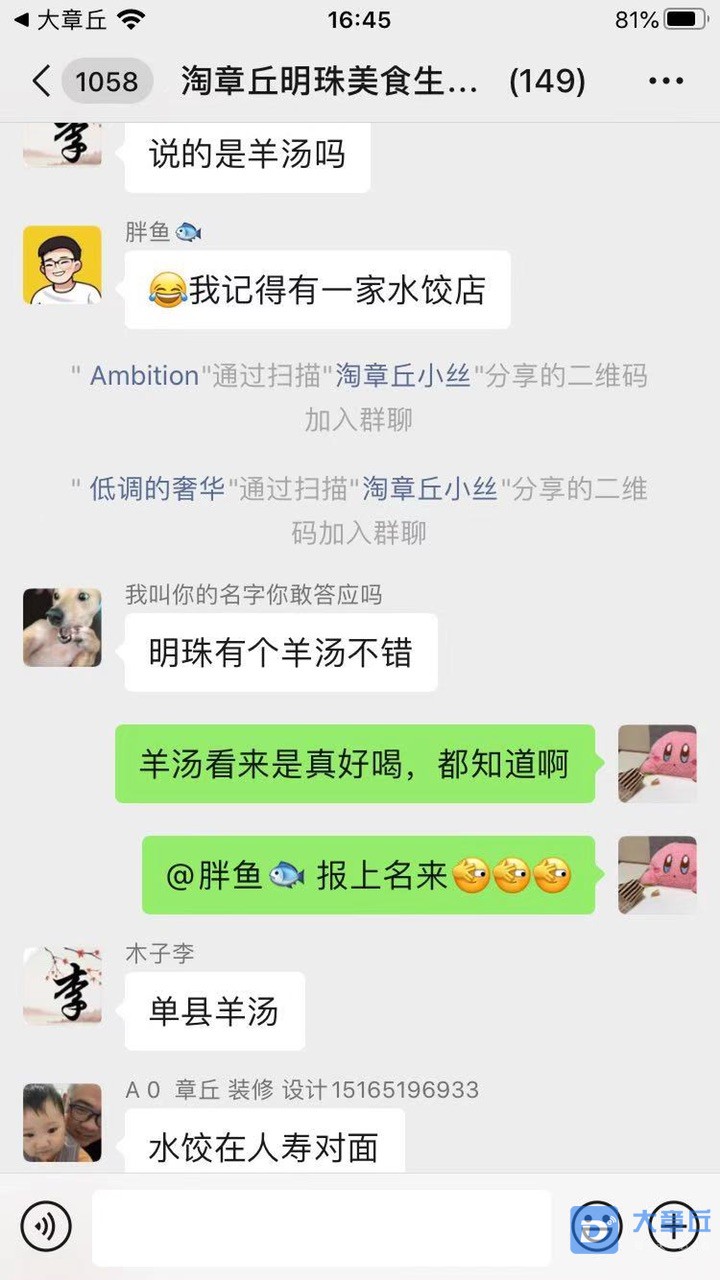Tap 淘章丘小丝 link in Ambition's notice

(x=403, y=376)
